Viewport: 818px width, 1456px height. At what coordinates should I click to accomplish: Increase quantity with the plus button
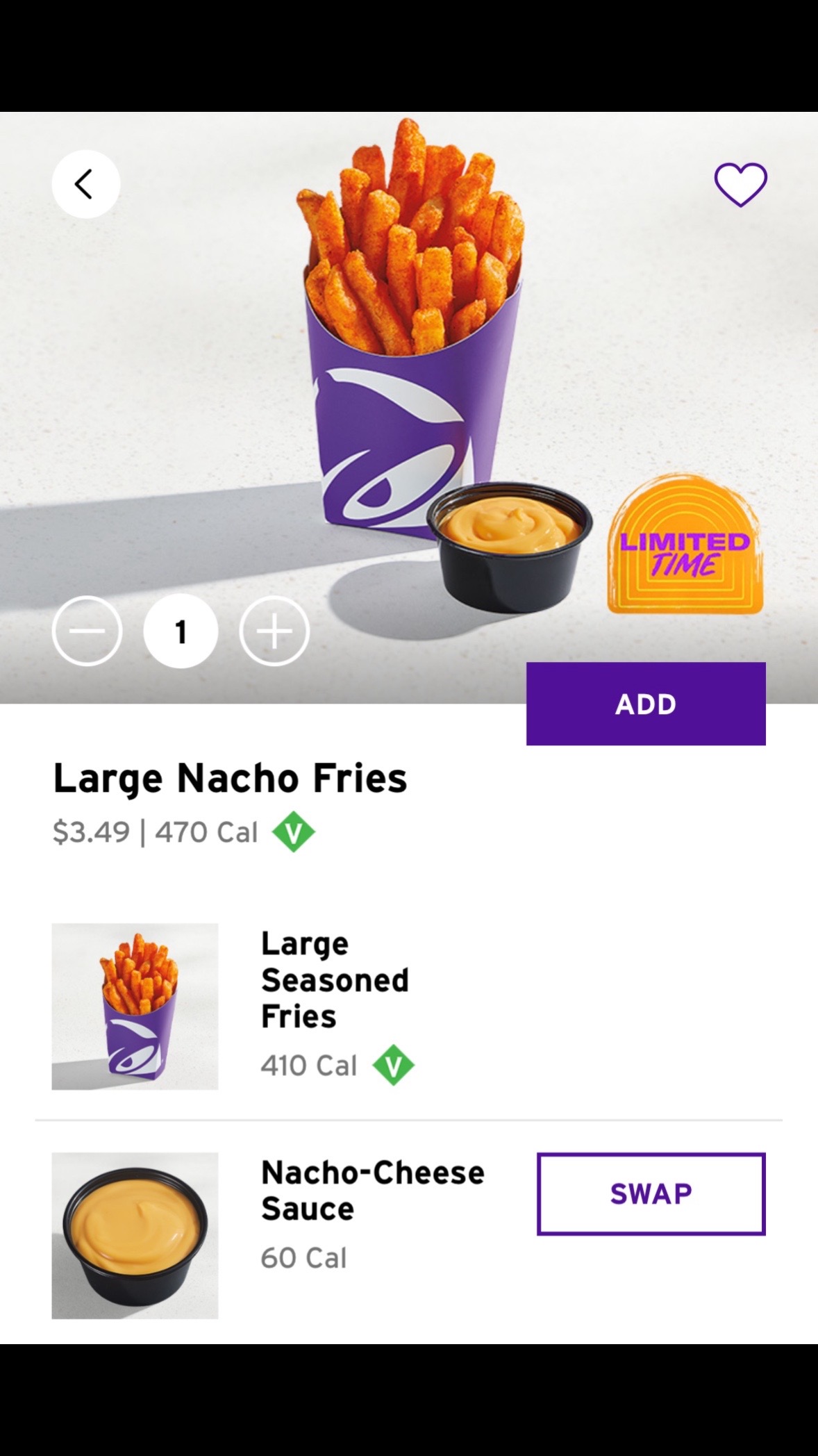pyautogui.click(x=274, y=631)
